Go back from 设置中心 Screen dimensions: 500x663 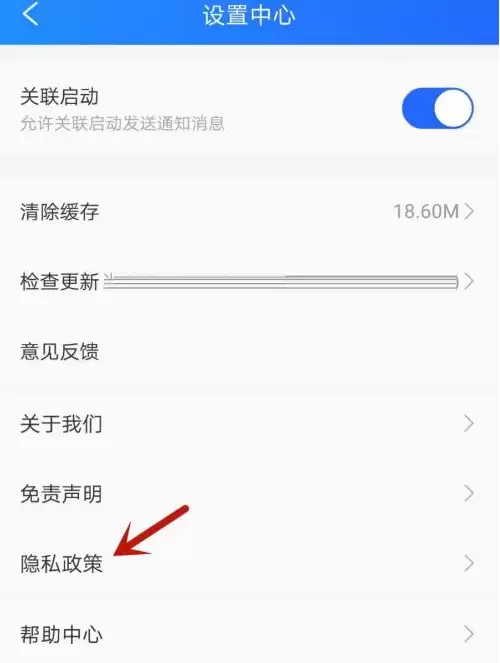coord(30,14)
